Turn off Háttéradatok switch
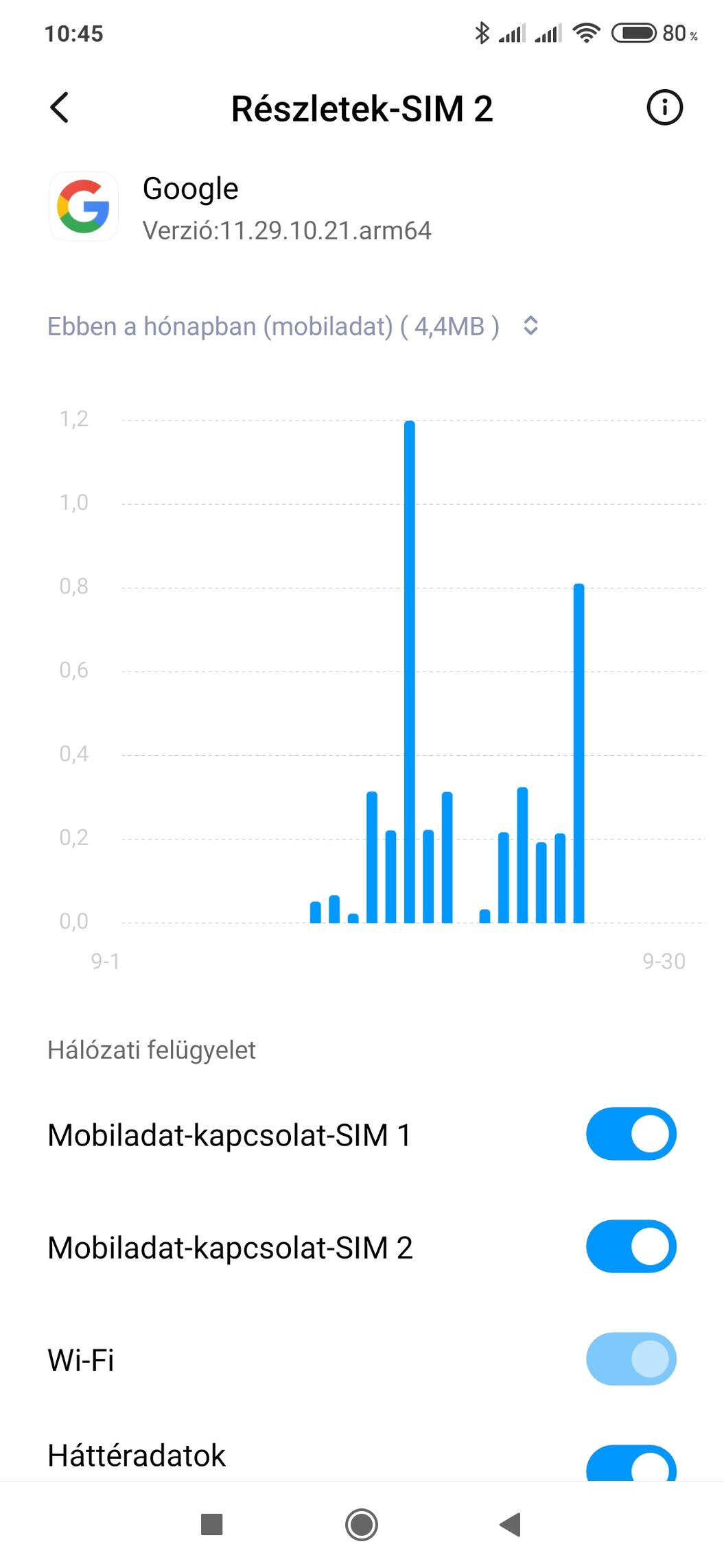Image resolution: width=724 pixels, height=1568 pixels. coord(631,1462)
